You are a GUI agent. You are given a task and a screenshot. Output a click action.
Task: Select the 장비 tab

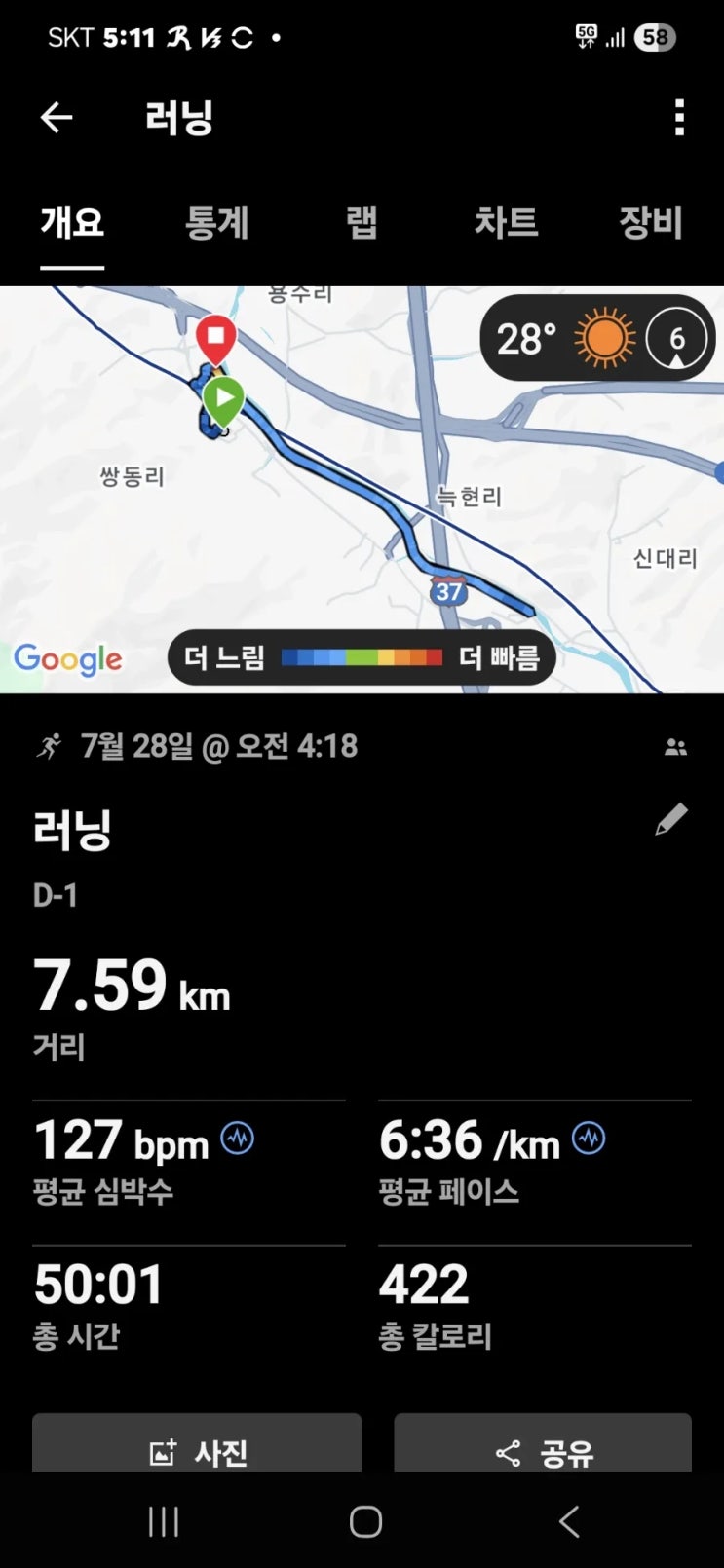coord(650,223)
